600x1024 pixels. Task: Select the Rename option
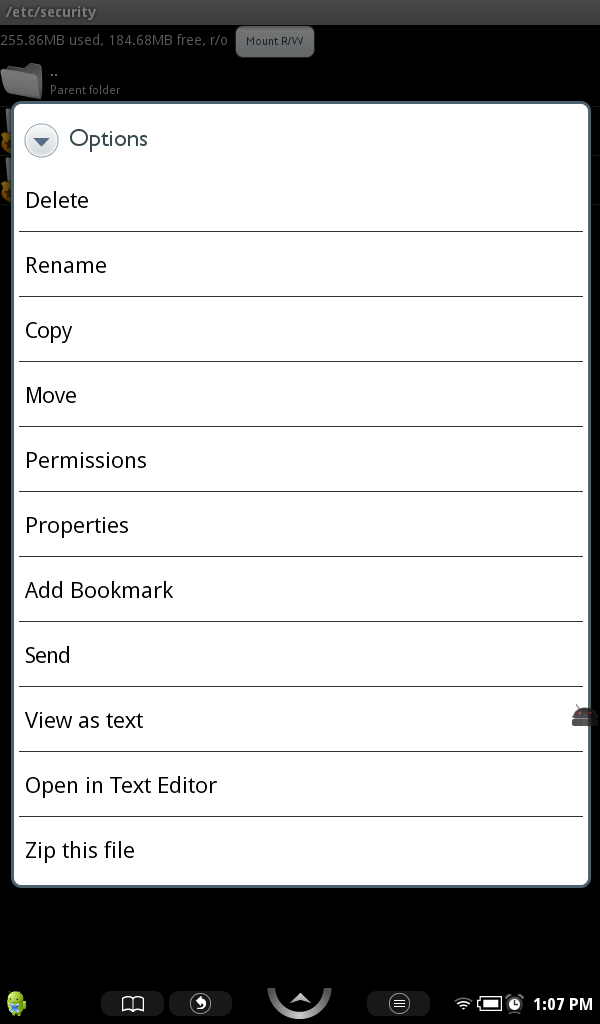300,265
